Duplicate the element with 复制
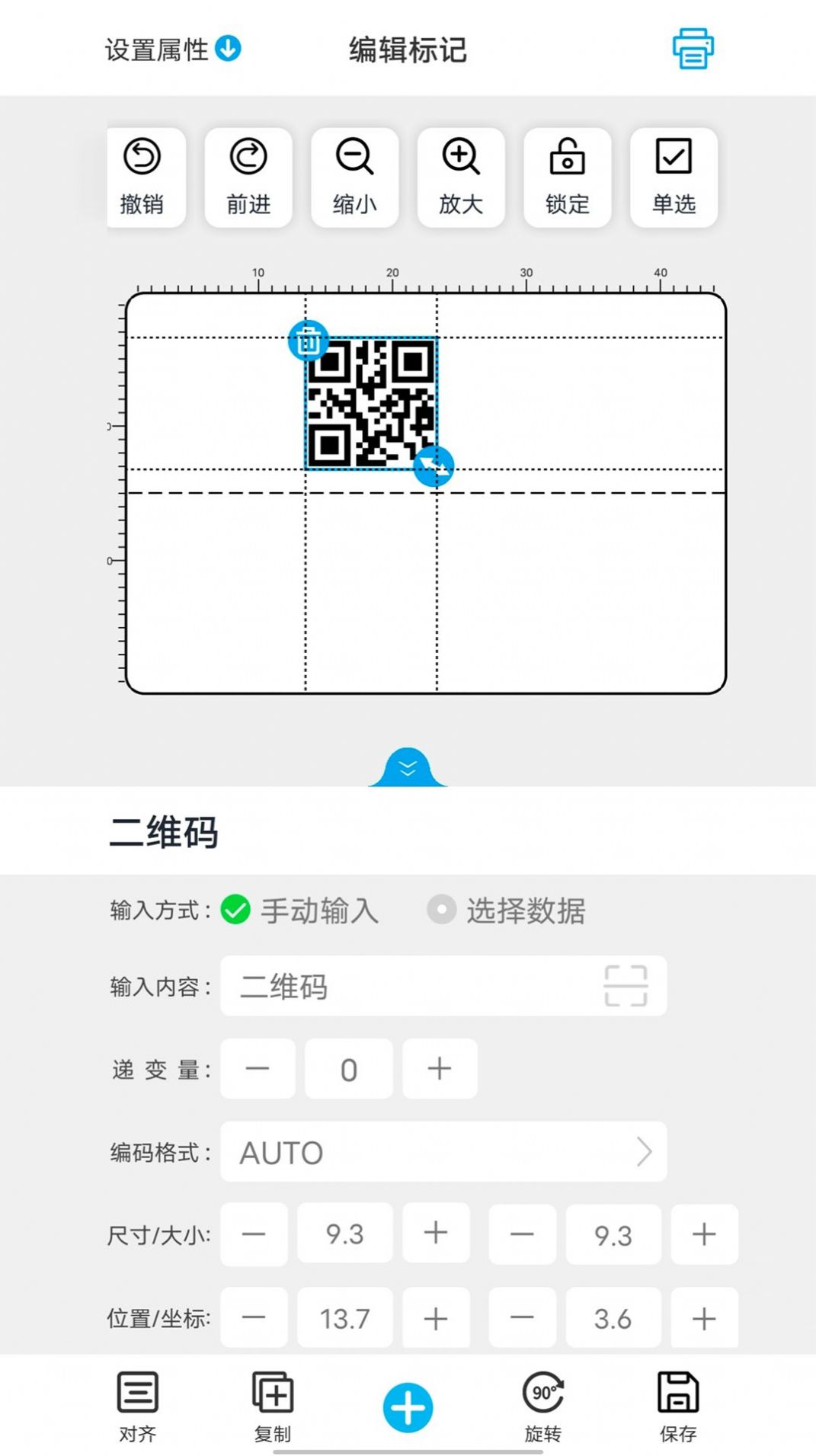Image resolution: width=816 pixels, height=1456 pixels. pos(273,1406)
